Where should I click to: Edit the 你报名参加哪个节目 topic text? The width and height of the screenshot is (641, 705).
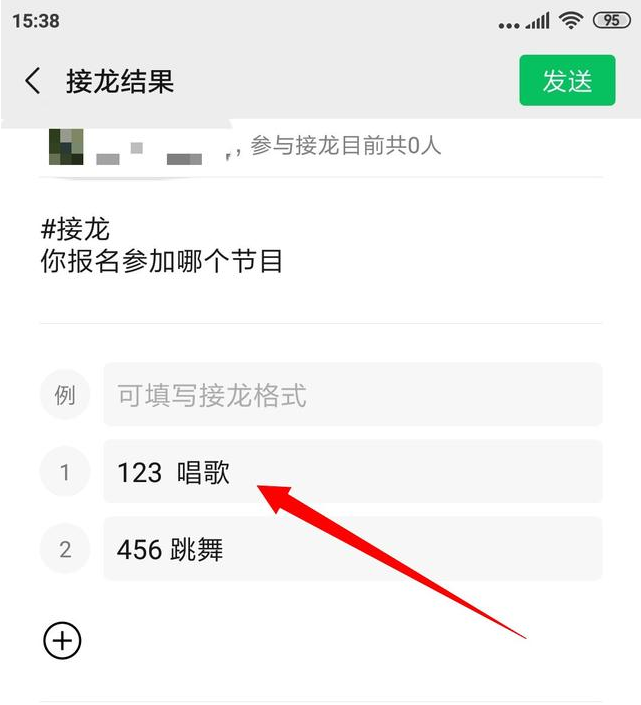[162, 262]
